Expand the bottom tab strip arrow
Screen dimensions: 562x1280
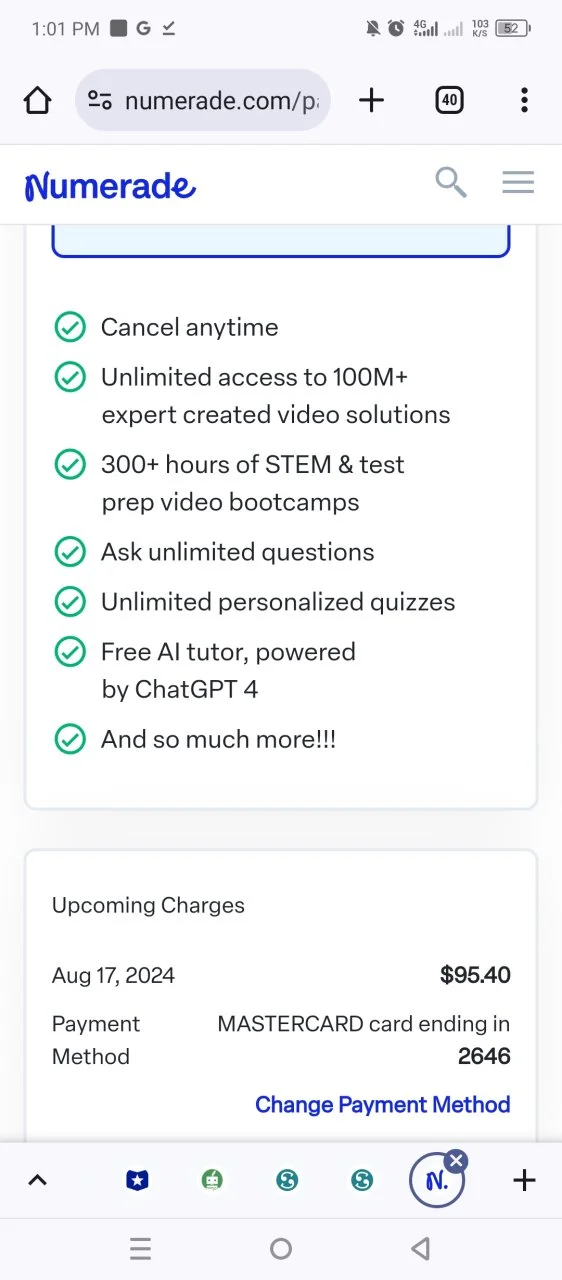coord(37,1180)
